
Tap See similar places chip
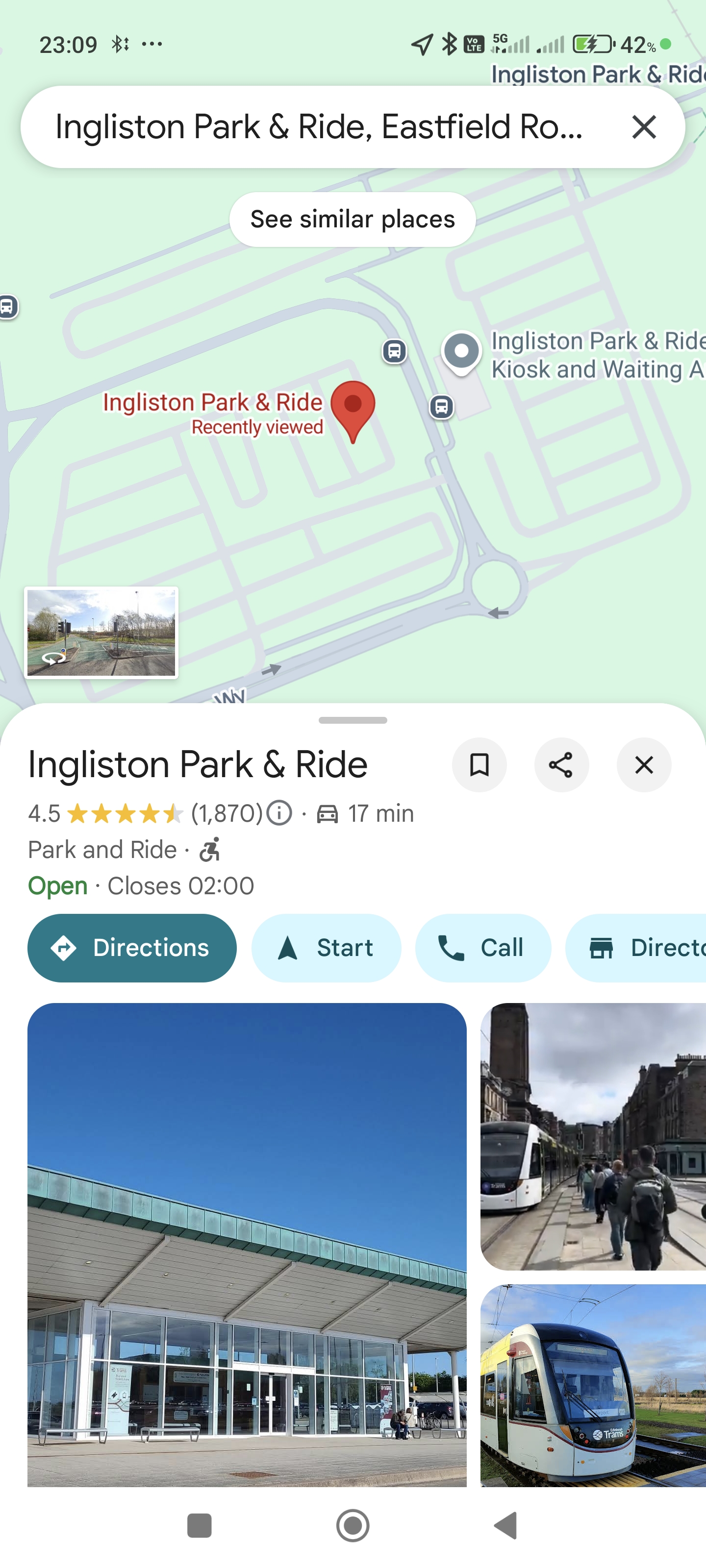click(352, 219)
